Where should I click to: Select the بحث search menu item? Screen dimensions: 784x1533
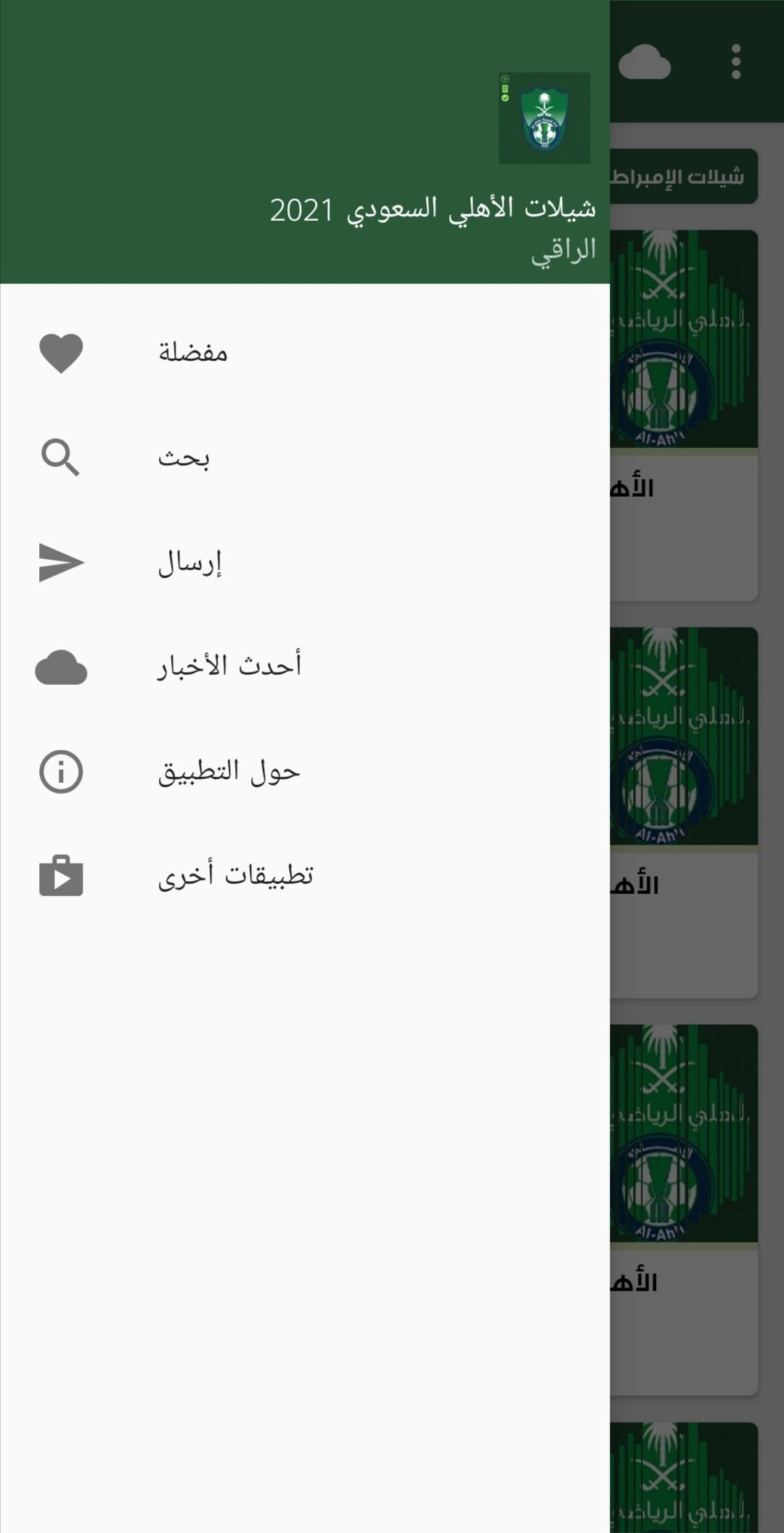point(305,458)
